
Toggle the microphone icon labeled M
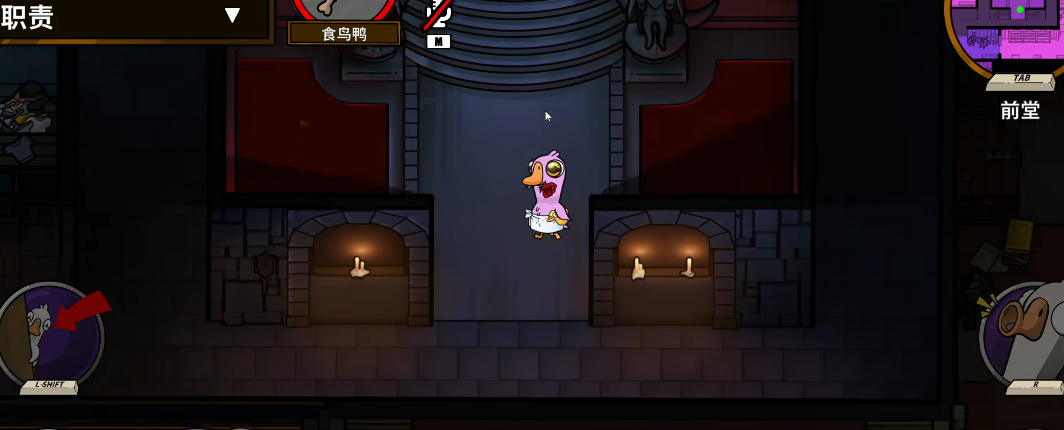[x=438, y=15]
